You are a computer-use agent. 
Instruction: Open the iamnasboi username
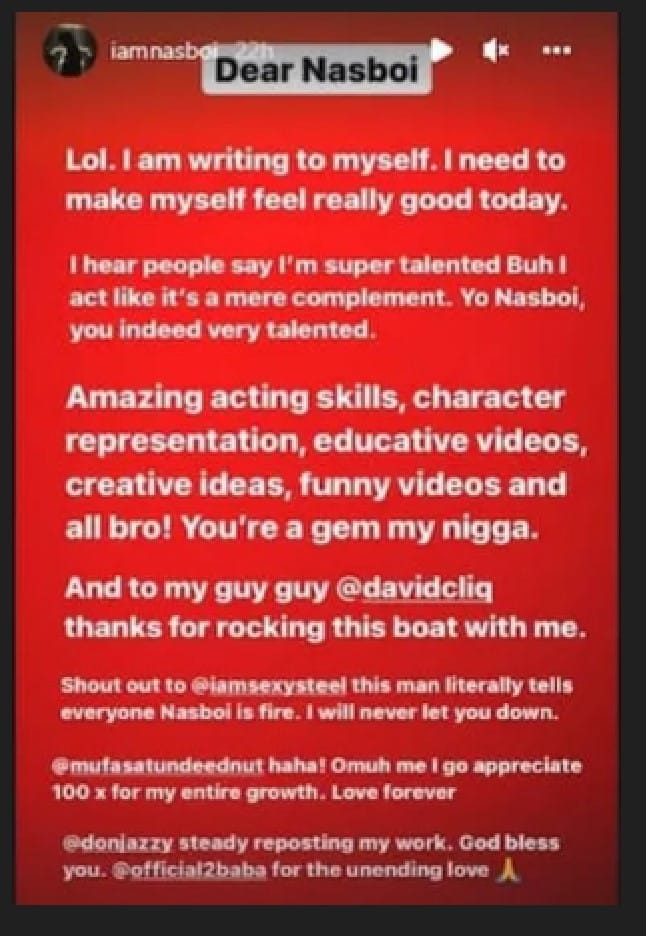coord(153,50)
